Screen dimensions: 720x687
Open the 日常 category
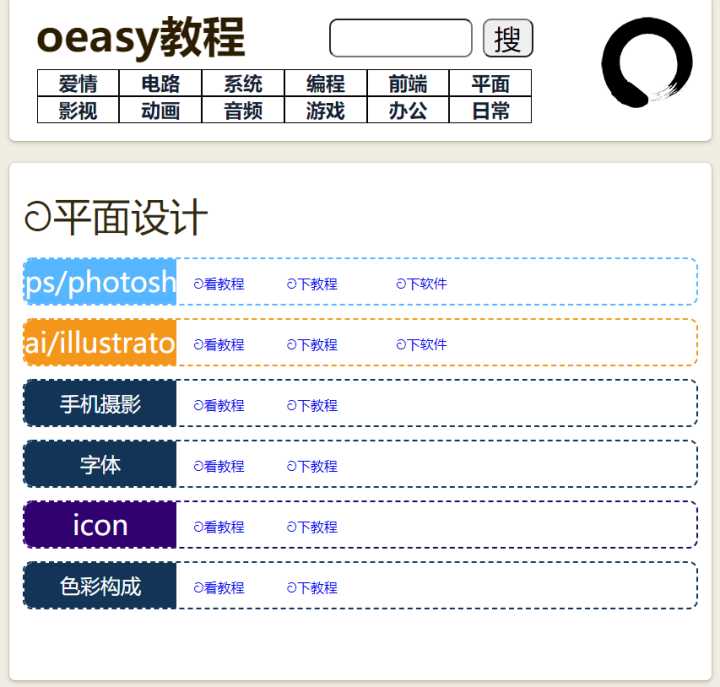tap(490, 111)
